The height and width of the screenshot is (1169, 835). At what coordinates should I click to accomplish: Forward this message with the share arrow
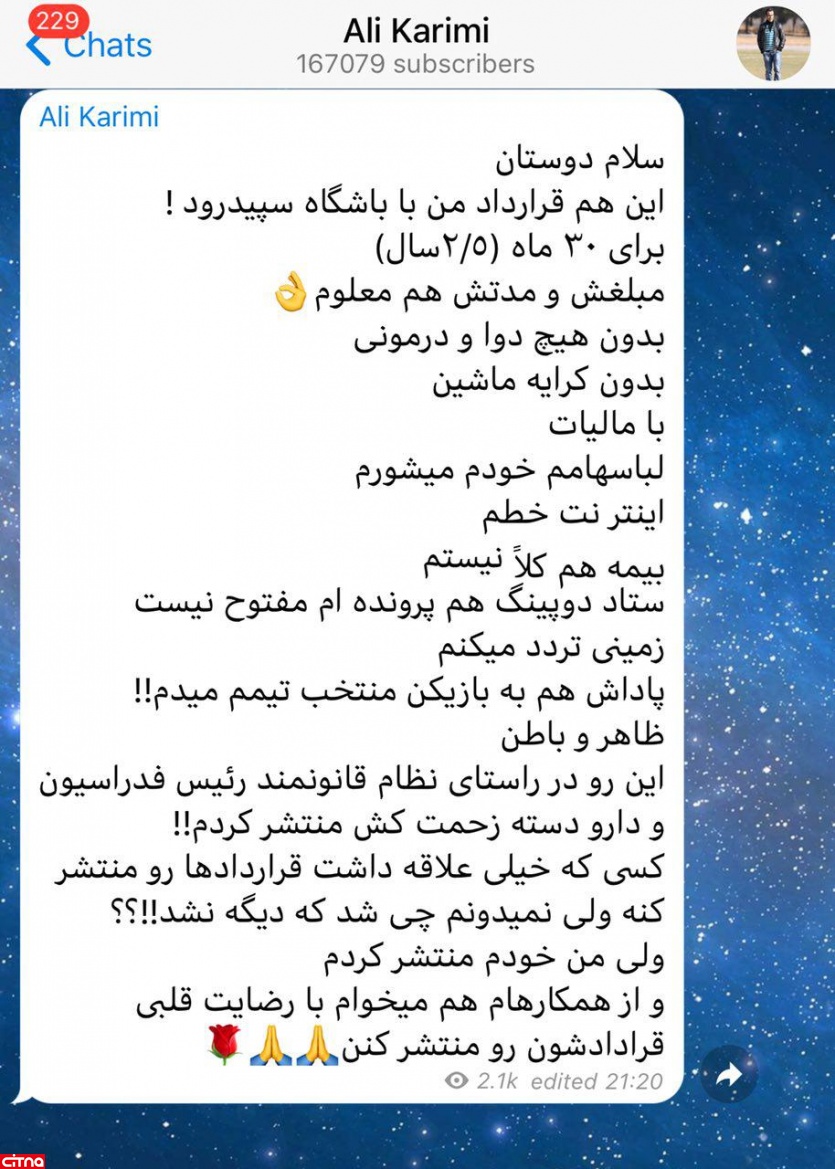tap(728, 1075)
